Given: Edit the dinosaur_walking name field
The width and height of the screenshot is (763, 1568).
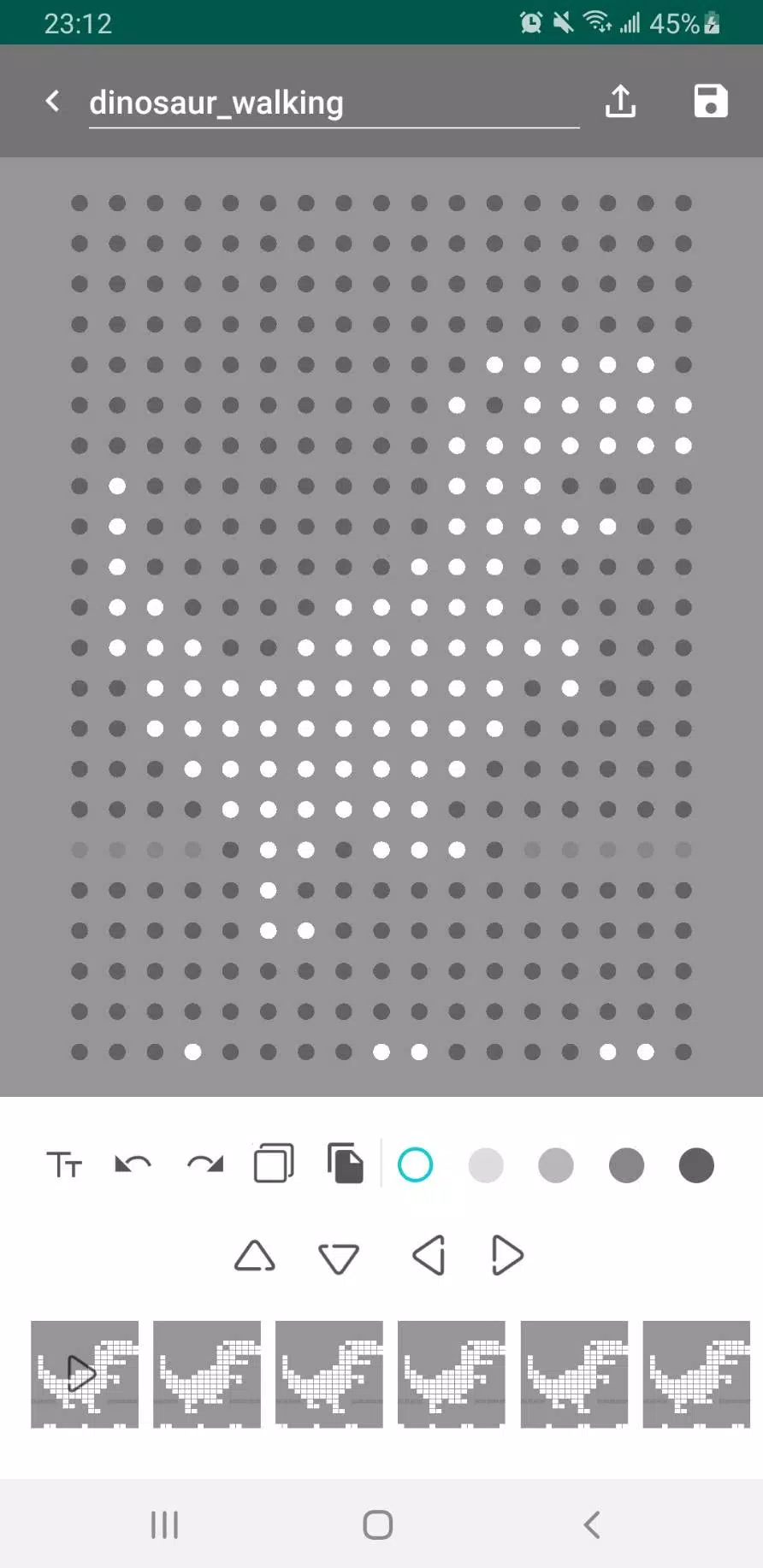Looking at the screenshot, I should (x=334, y=103).
